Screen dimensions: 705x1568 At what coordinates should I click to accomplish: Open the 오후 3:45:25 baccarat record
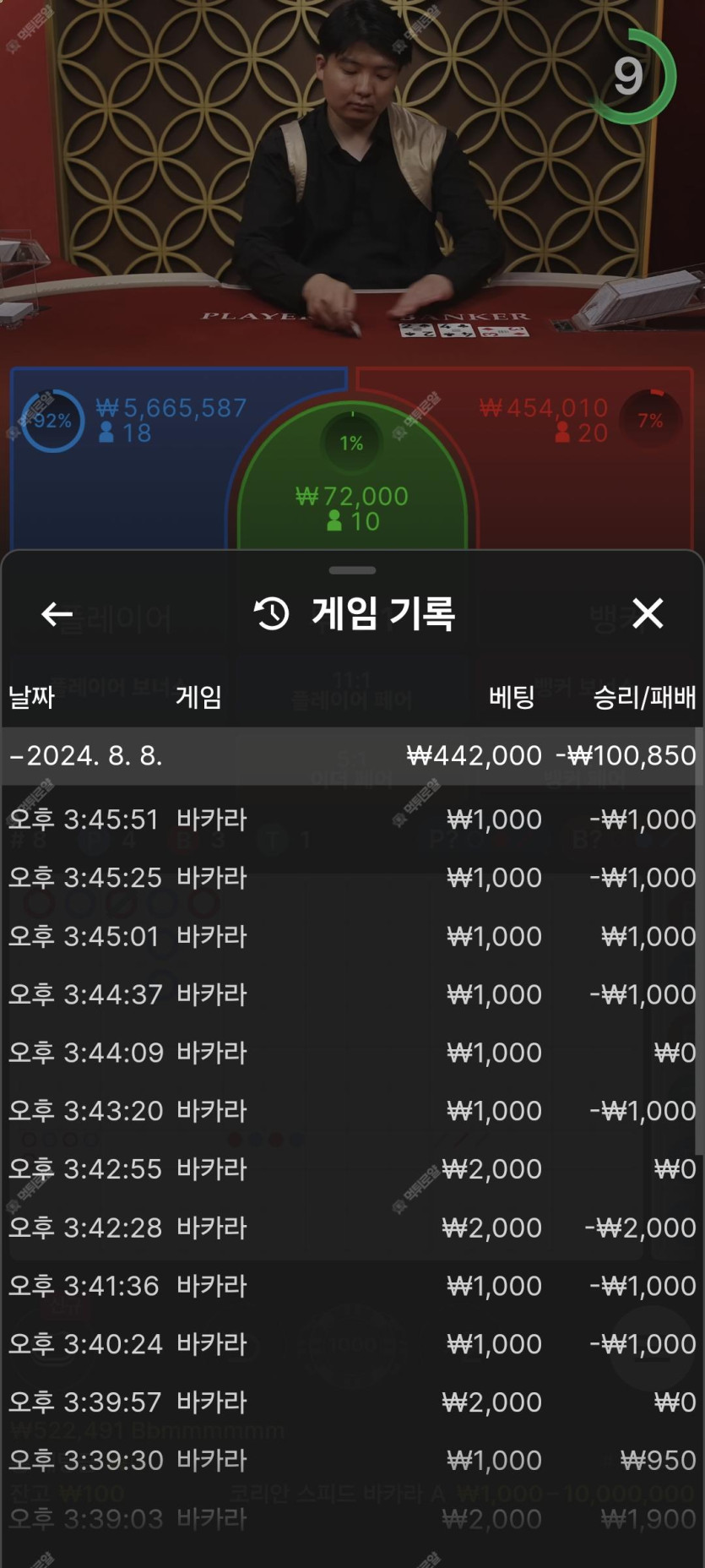coord(351,878)
